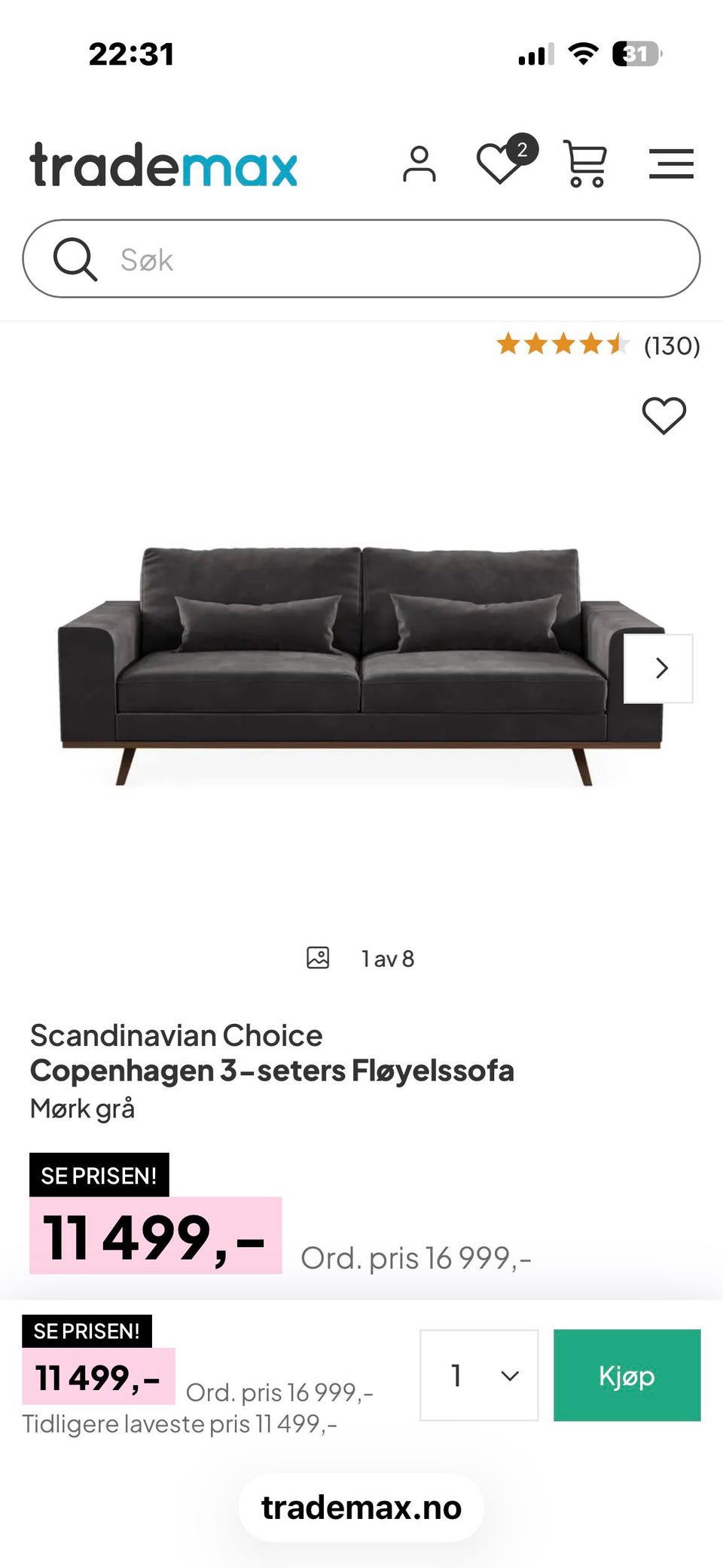The image size is (723, 1568).
Task: Add the sofa to favorites with the heart
Action: (x=664, y=416)
